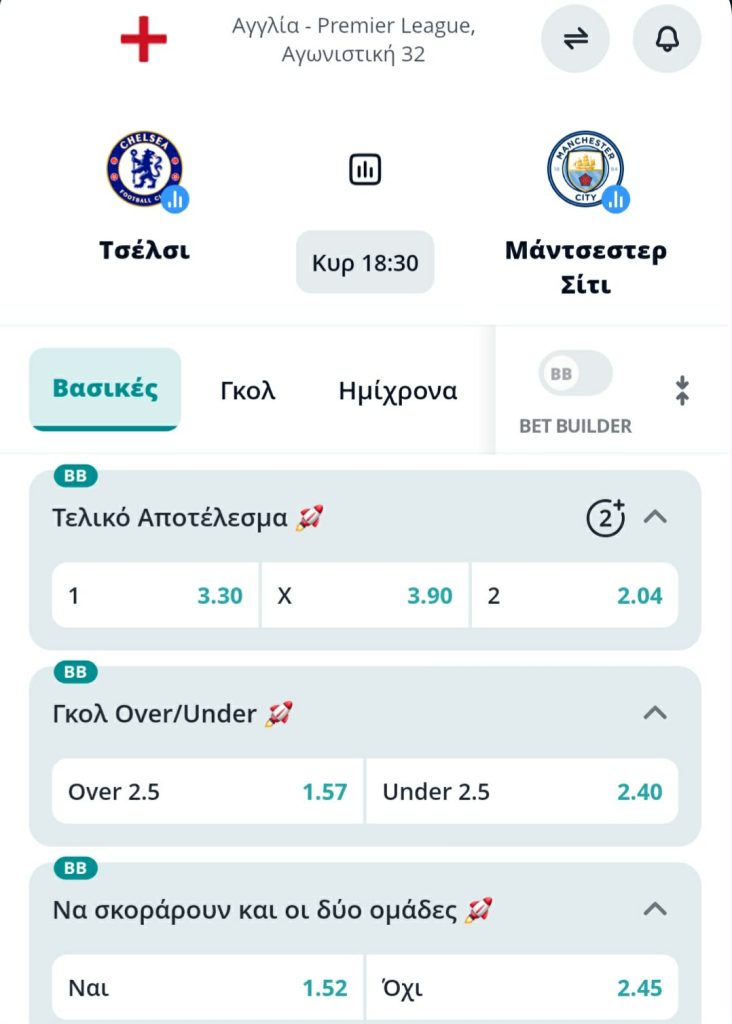Collapse the Γκολ Over/Under section
732x1024 pixels.
tap(655, 713)
